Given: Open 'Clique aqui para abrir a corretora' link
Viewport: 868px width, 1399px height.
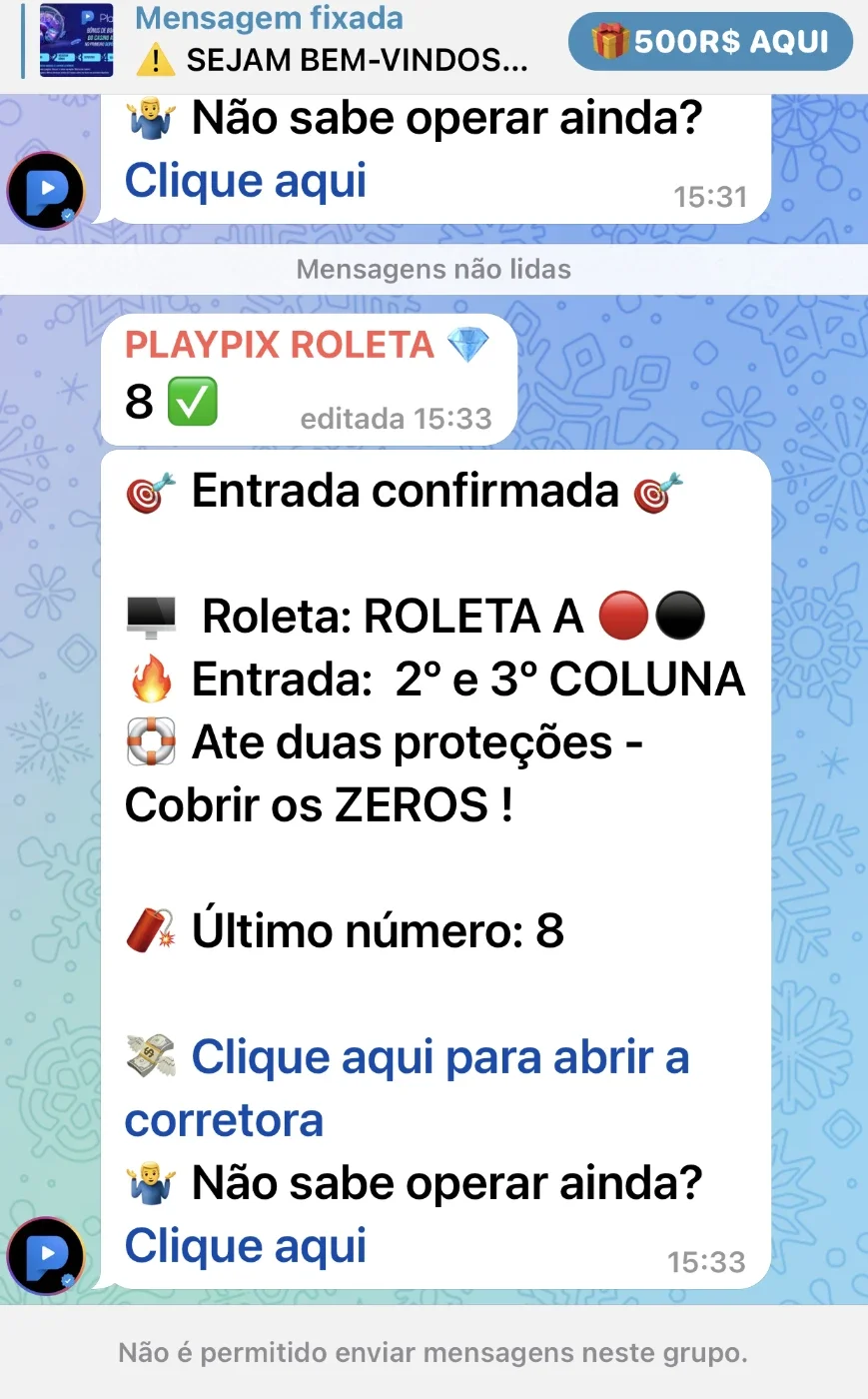Looking at the screenshot, I should (x=408, y=1088).
